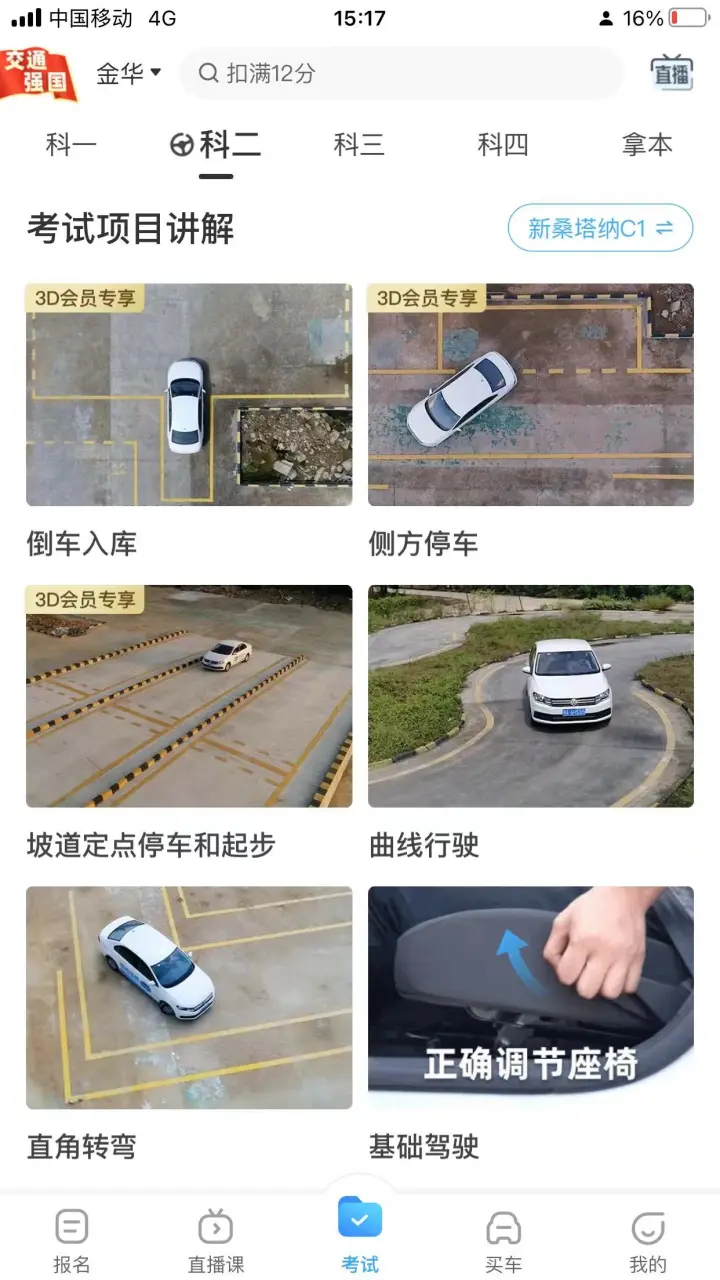
Task: Open the 我的 profile tab
Action: (x=648, y=1240)
